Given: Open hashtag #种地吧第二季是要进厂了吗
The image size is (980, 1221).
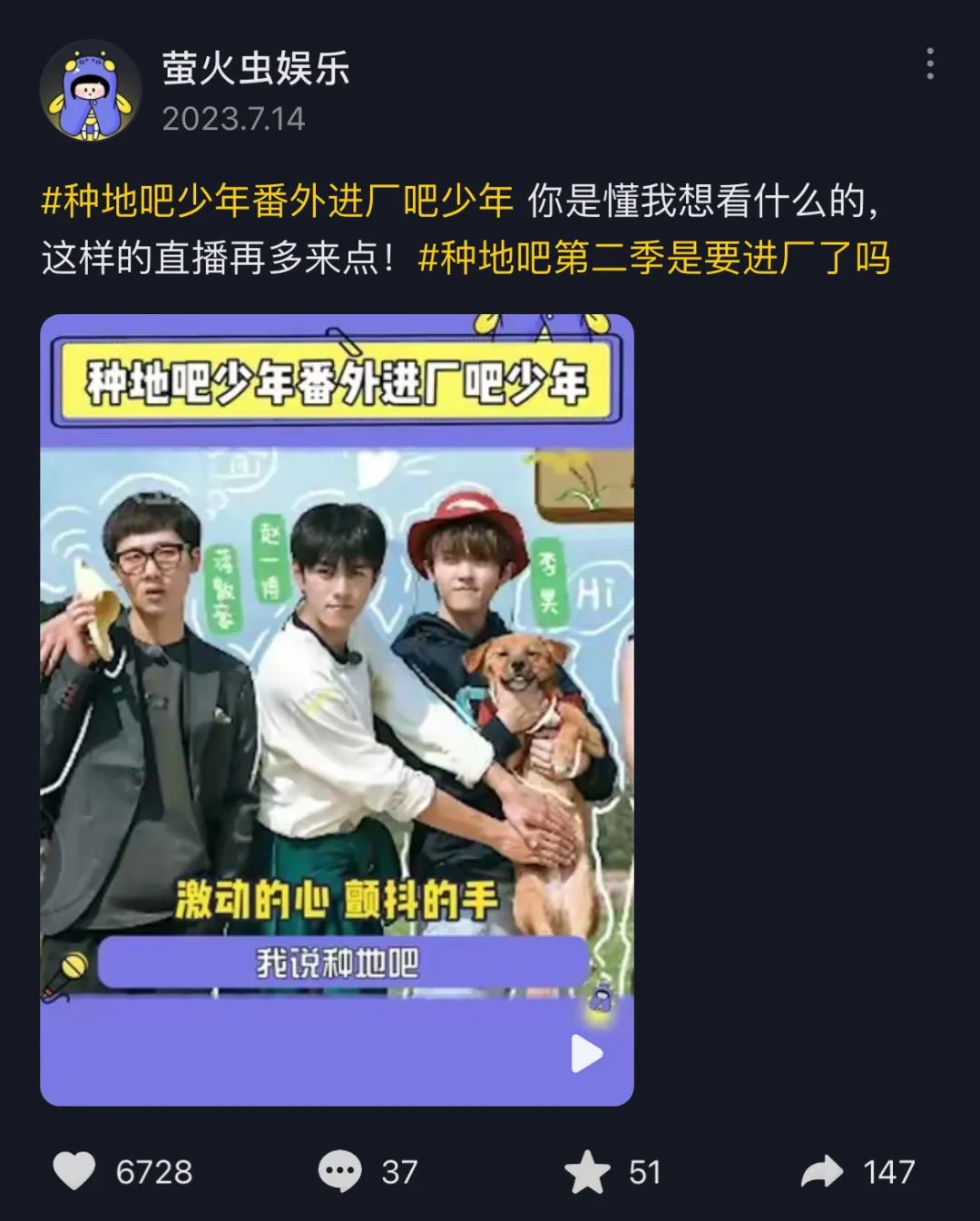Looking at the screenshot, I should (x=653, y=259).
